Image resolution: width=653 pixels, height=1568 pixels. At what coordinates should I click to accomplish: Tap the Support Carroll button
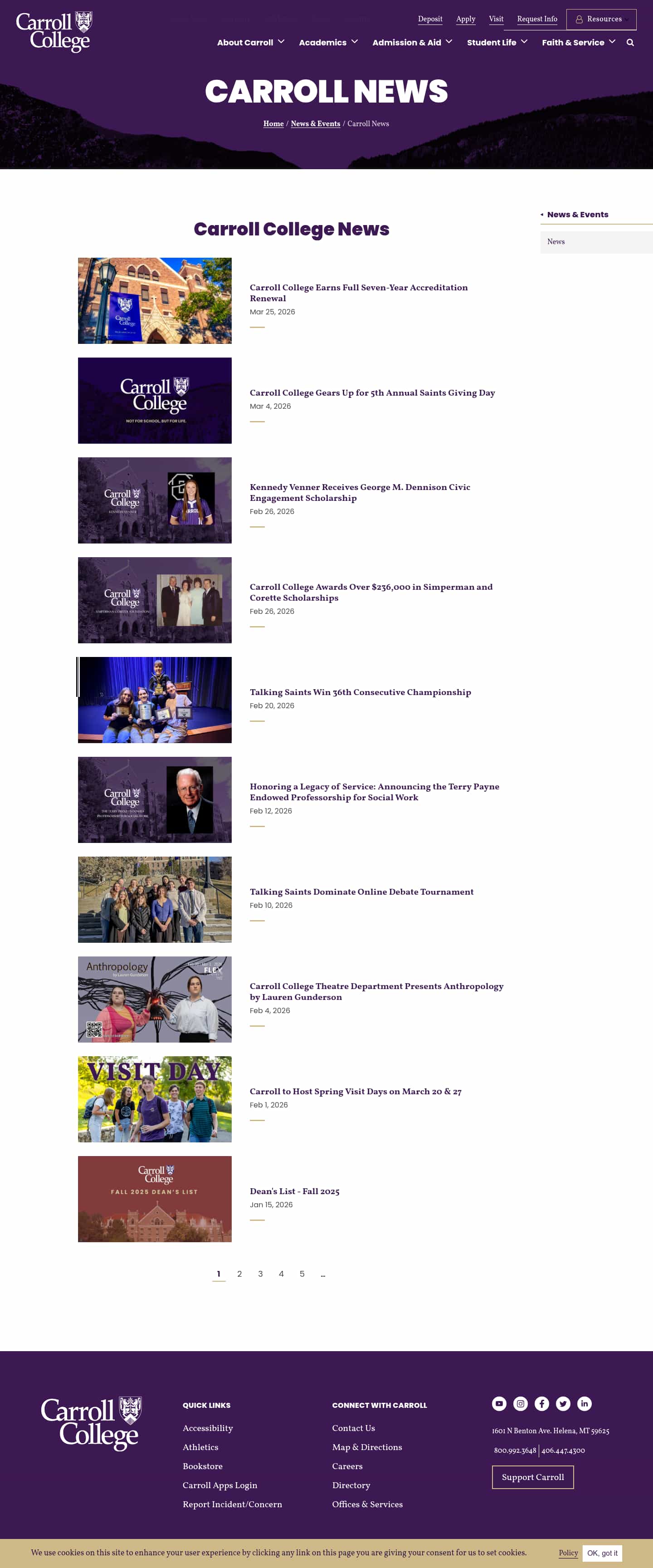point(532,1477)
